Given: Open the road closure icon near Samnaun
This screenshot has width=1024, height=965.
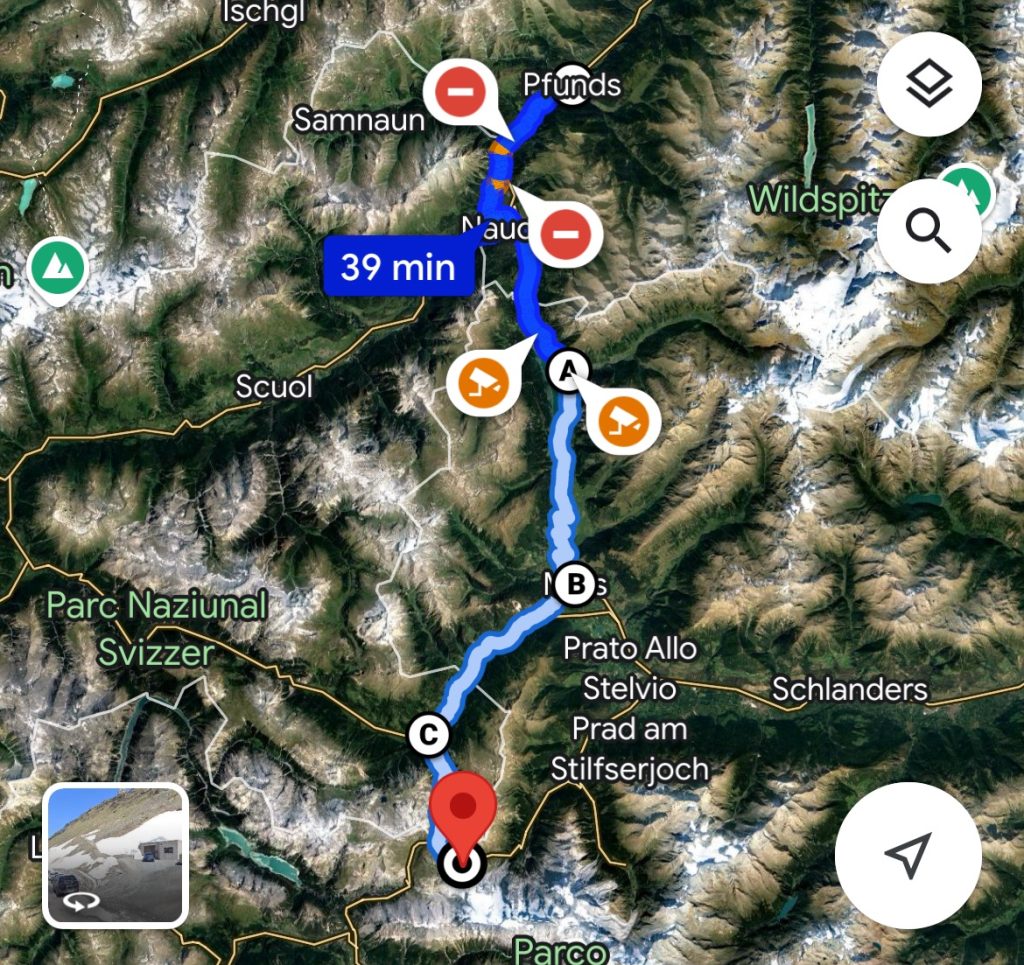Looking at the screenshot, I should (x=460, y=93).
